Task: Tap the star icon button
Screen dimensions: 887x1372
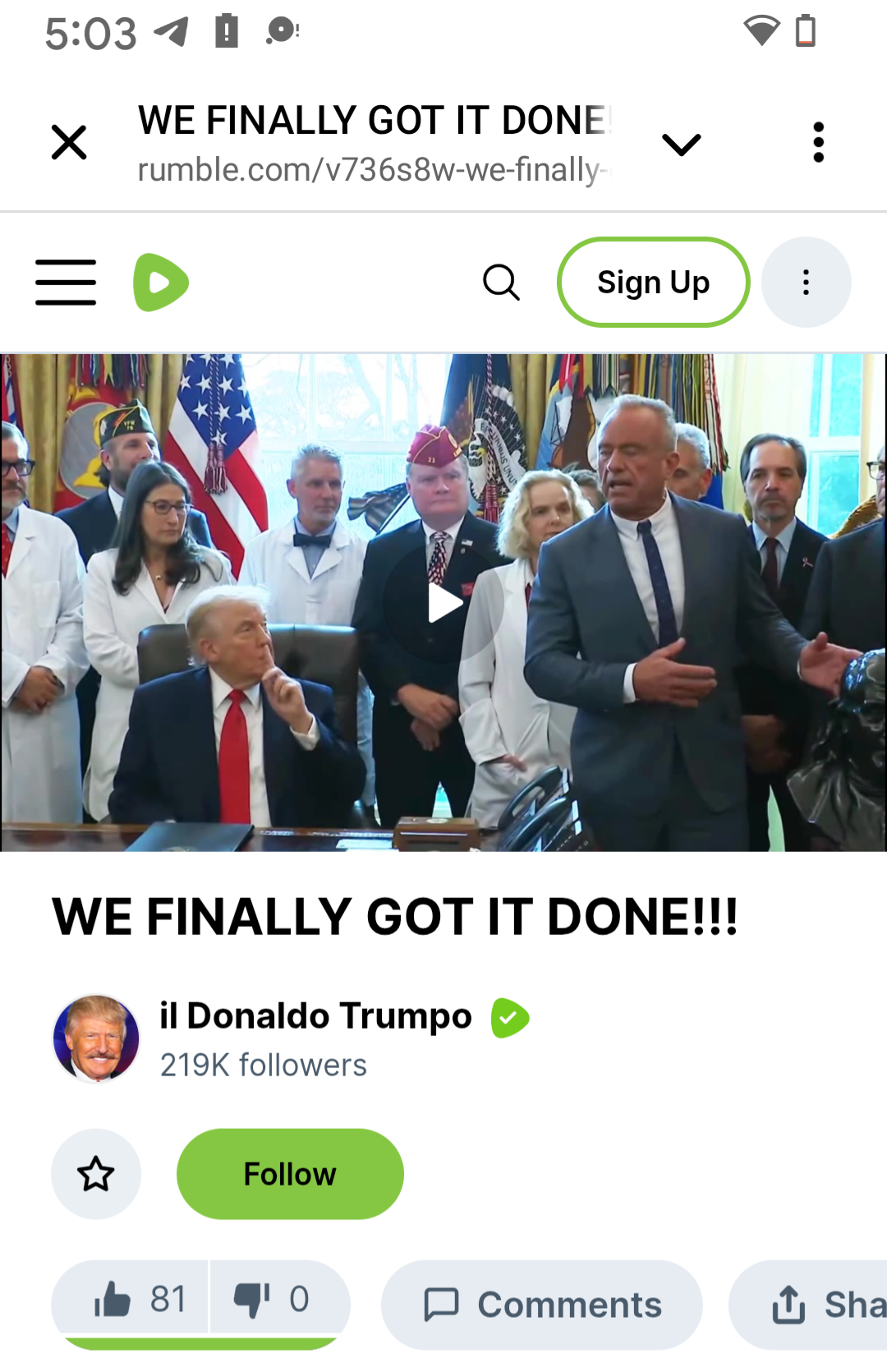Action: pyautogui.click(x=96, y=1174)
